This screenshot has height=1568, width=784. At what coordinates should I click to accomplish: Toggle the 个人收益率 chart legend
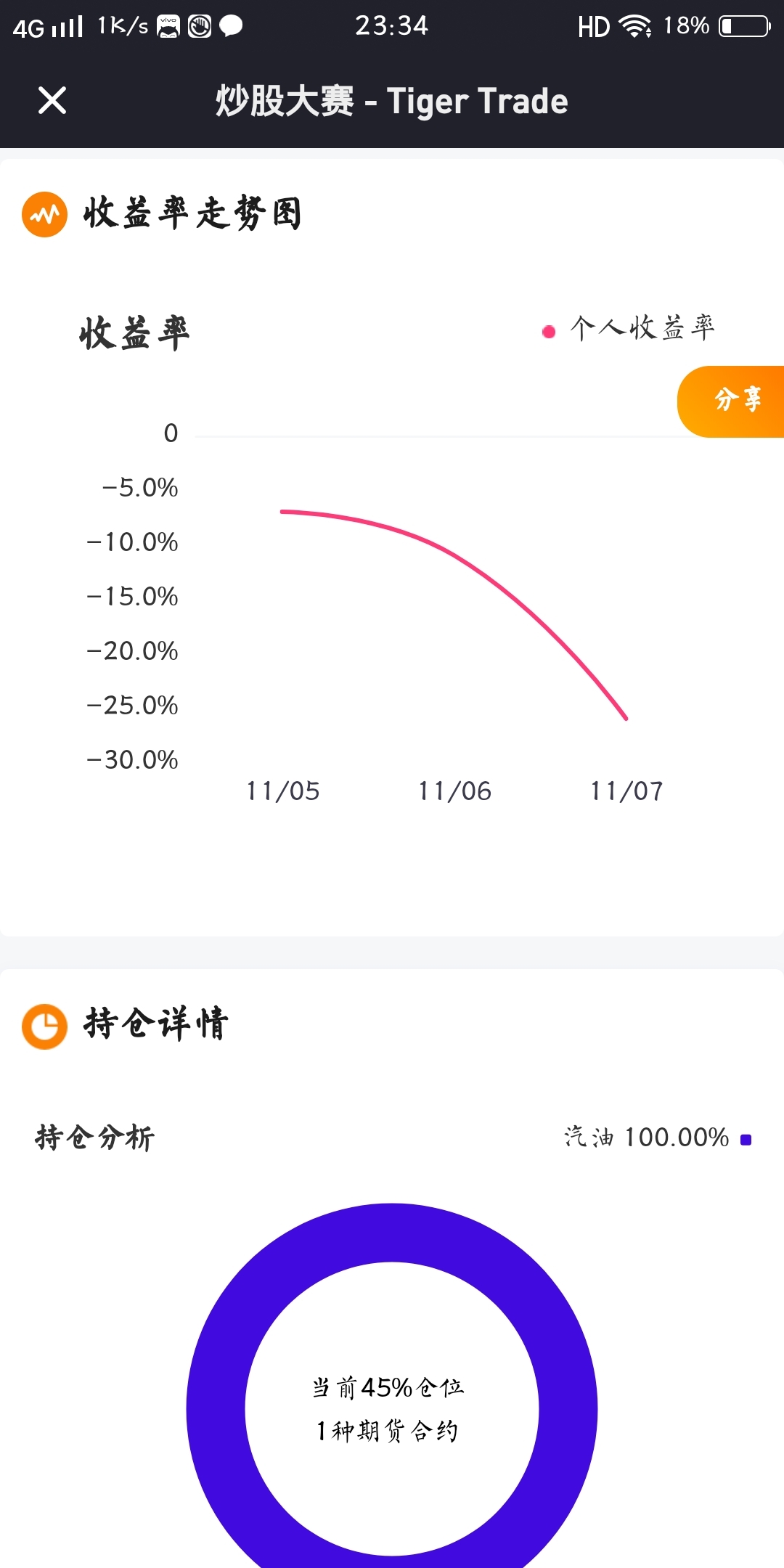point(629,330)
